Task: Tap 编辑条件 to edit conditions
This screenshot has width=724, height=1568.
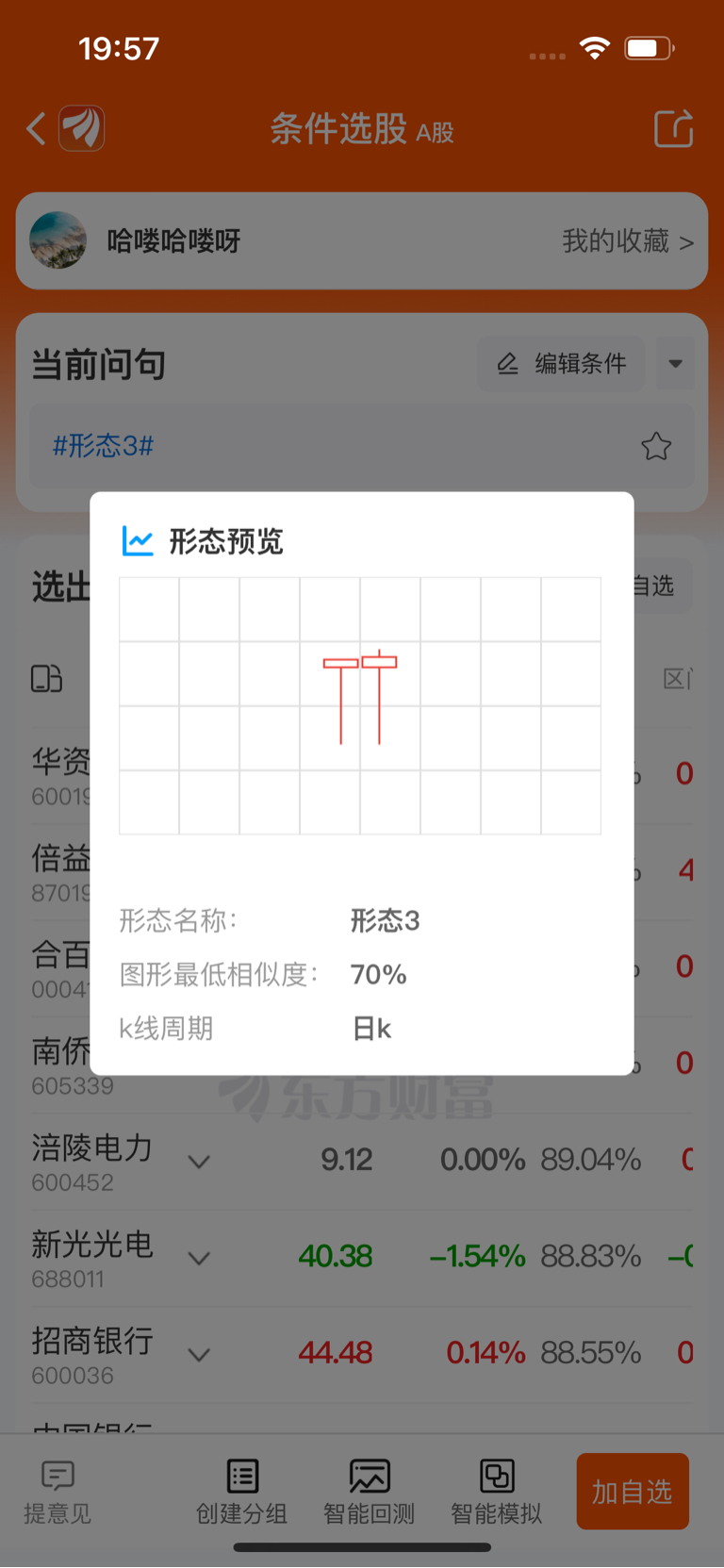Action: [562, 363]
